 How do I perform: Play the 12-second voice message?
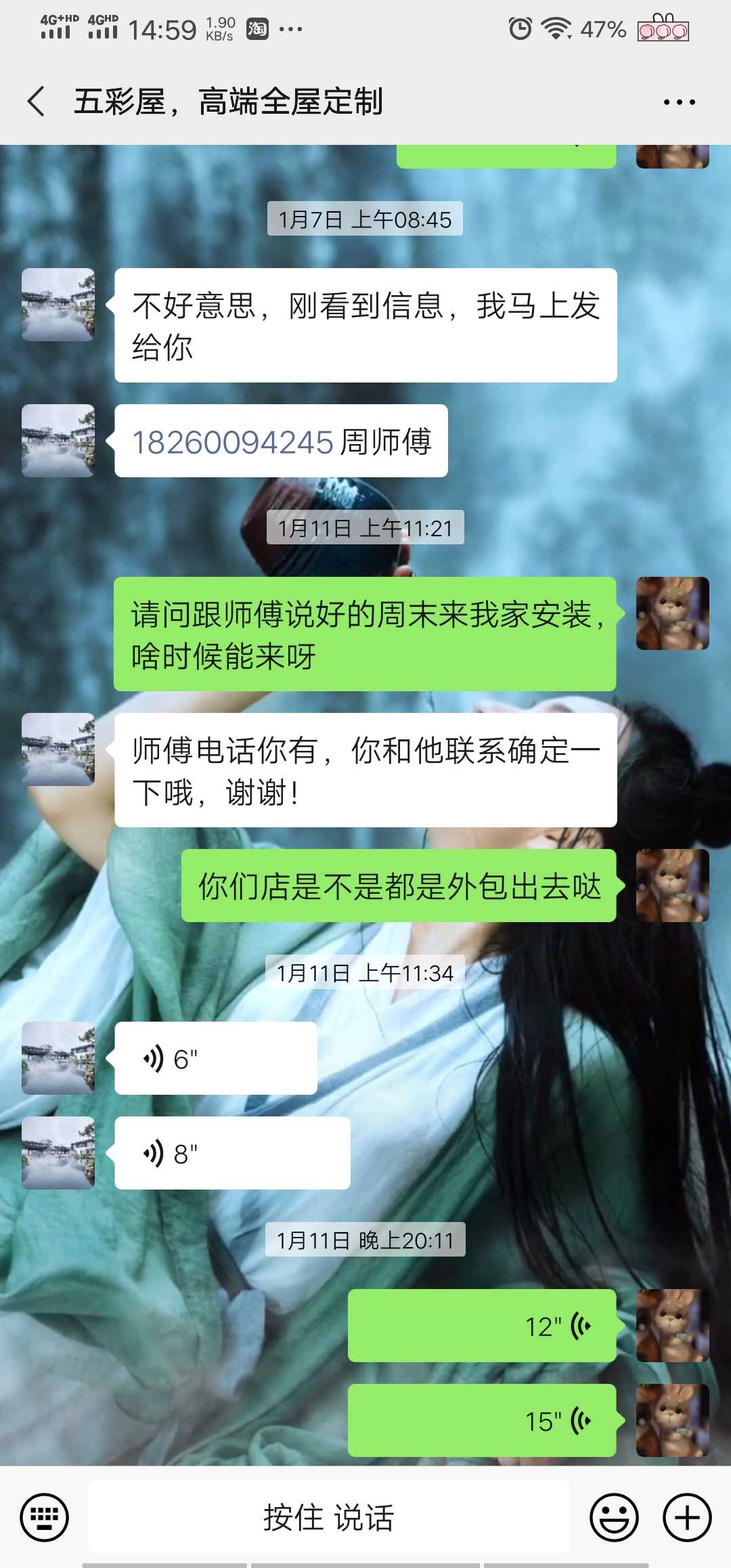481,1326
